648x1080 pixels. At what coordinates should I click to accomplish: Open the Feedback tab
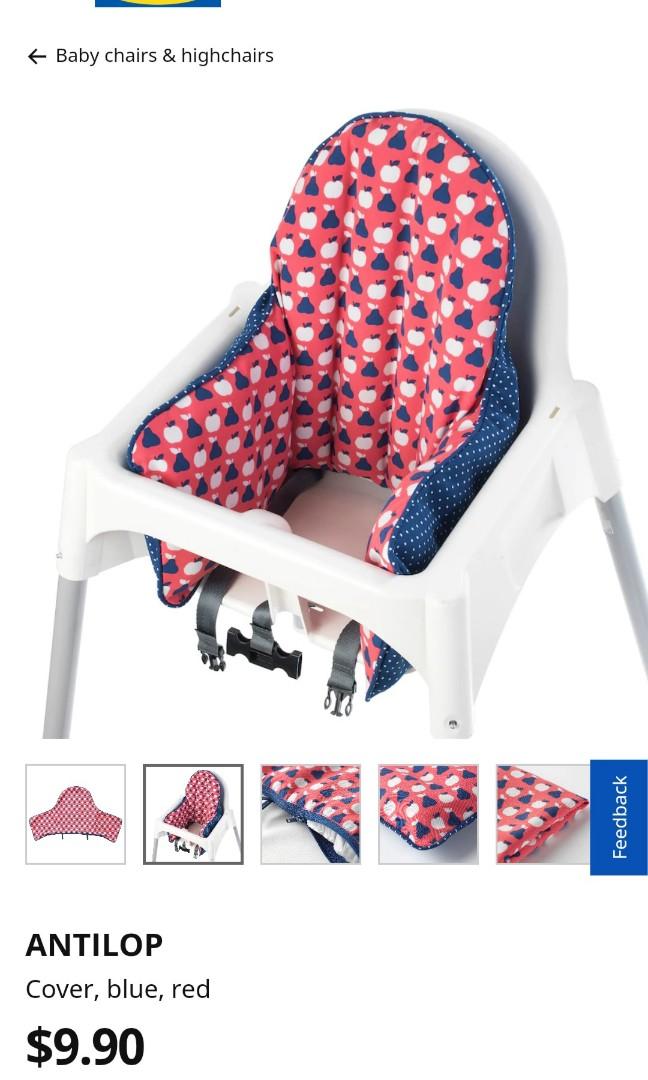click(x=619, y=817)
